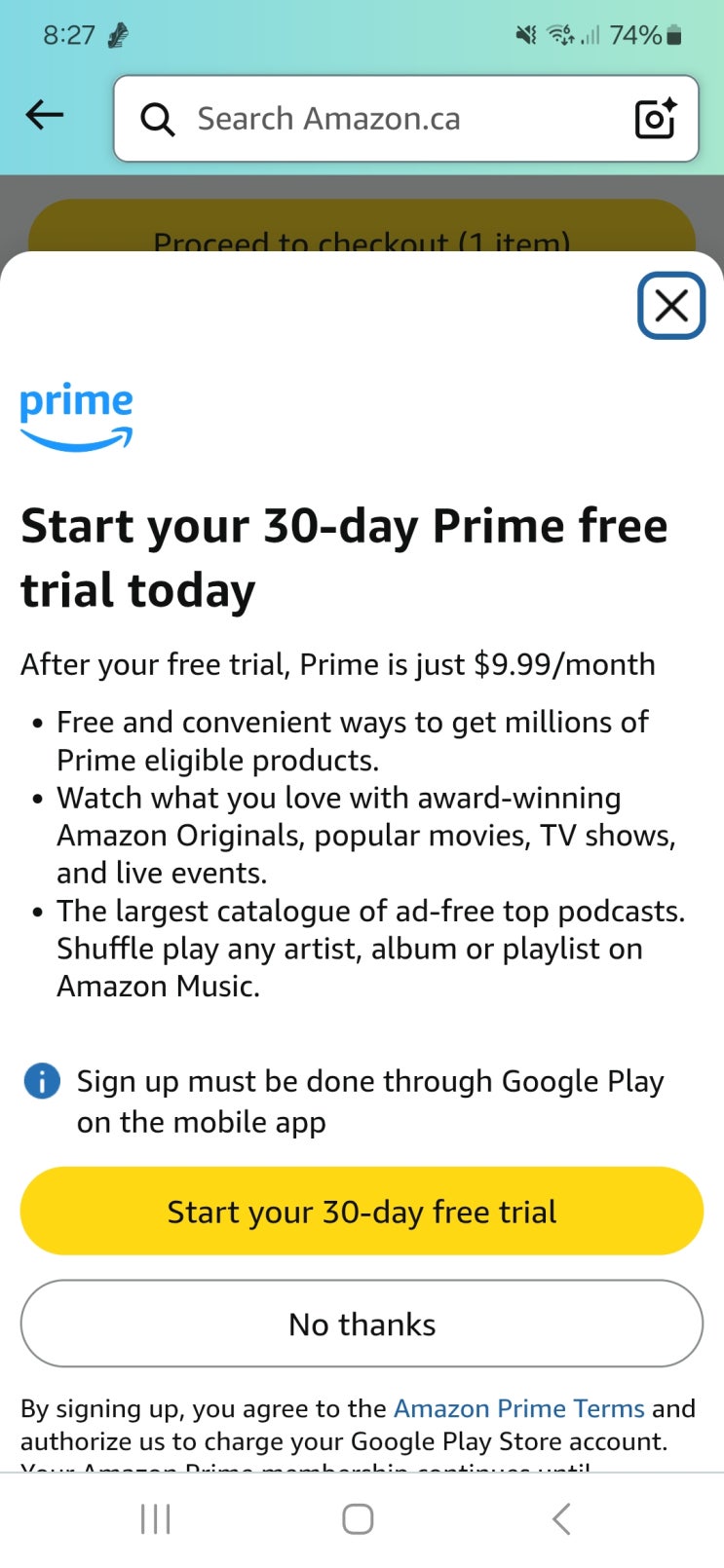
Task: Close the Prime free trial popup
Action: pos(670,306)
